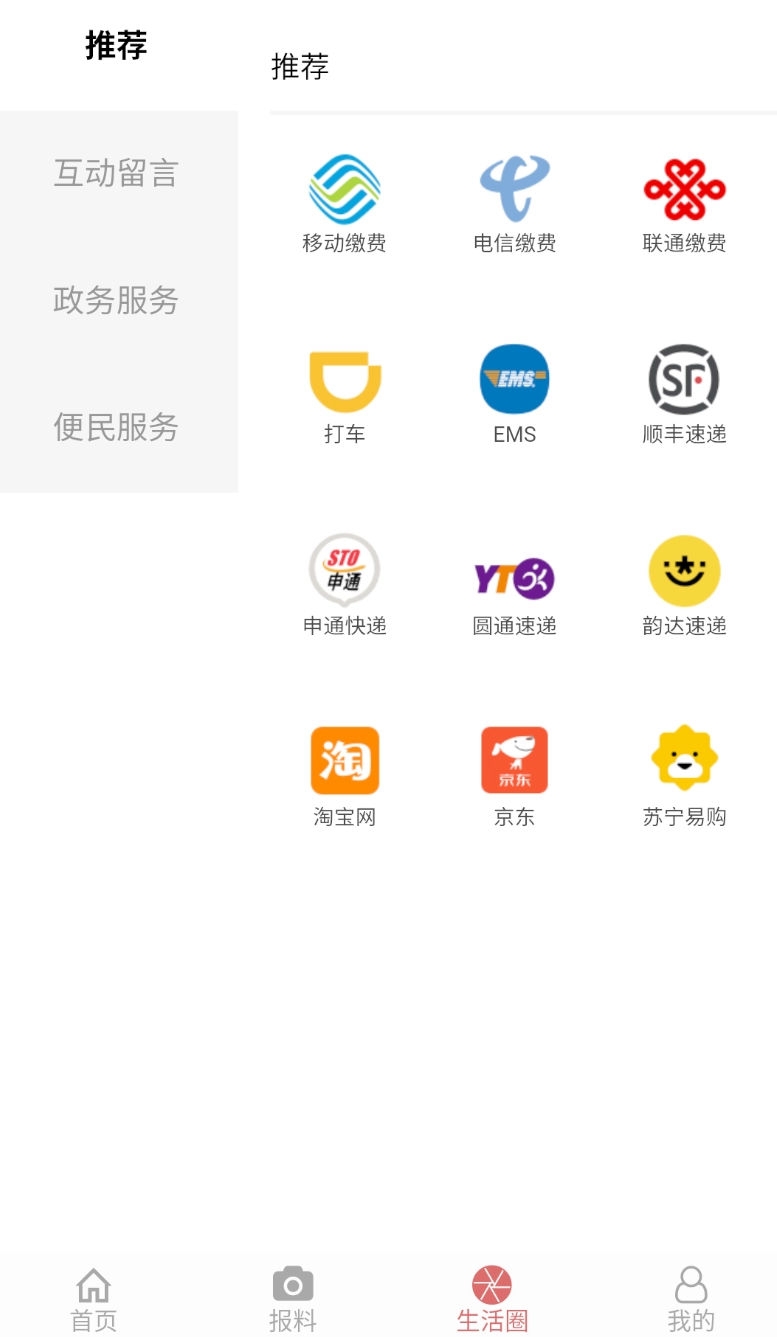Screen dimensions: 777x1337
Task: Switch to 互动留言 category
Action: click(x=116, y=174)
